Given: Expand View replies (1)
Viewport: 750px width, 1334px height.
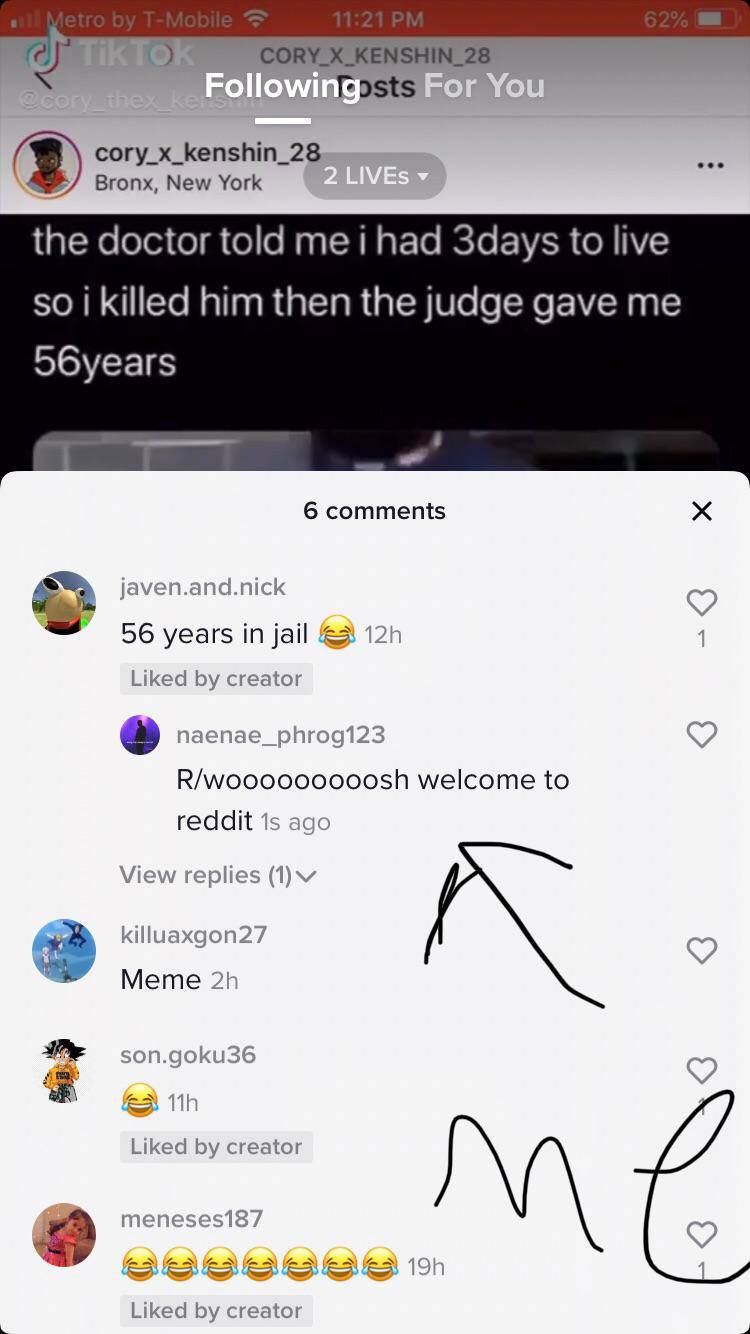Looking at the screenshot, I should tap(217, 875).
